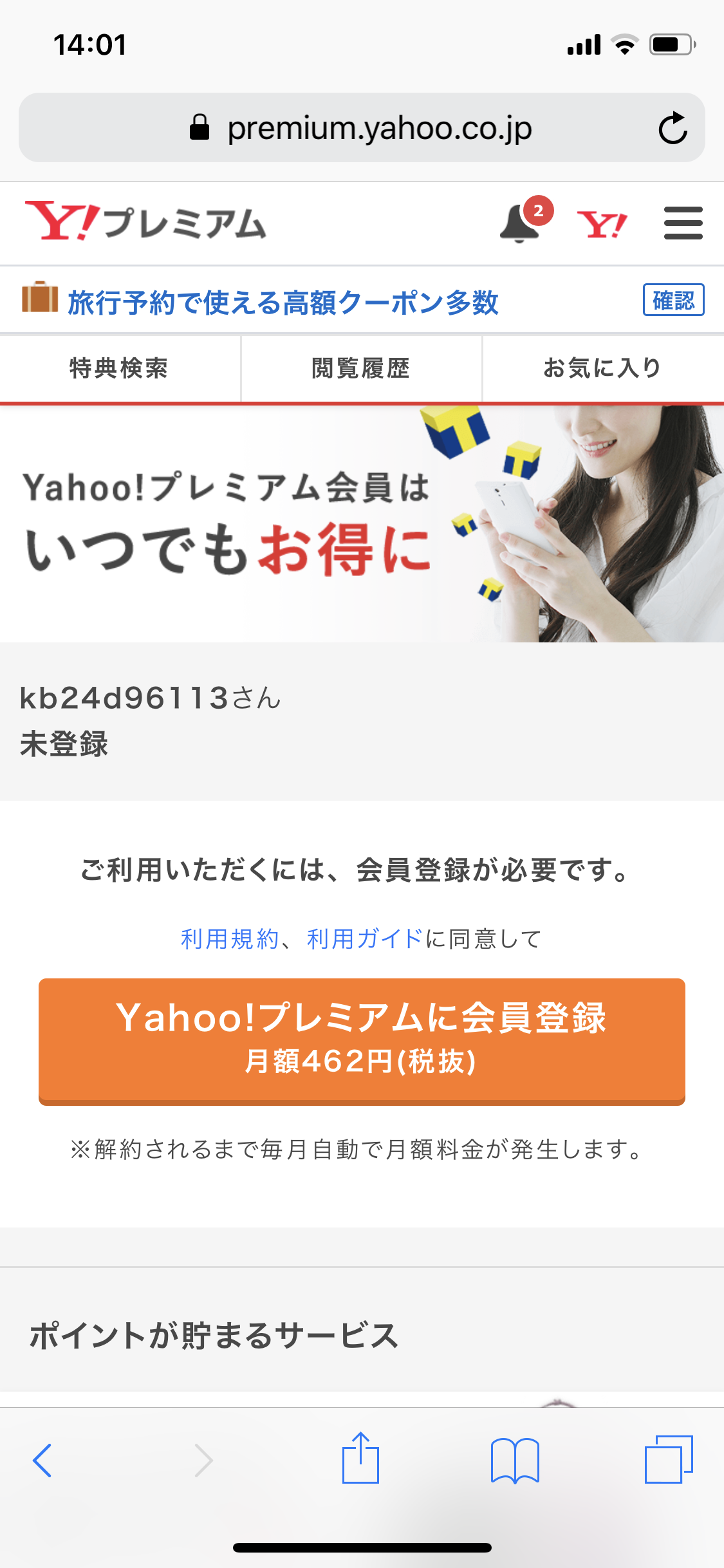
Task: Open the Safari share sheet
Action: (x=360, y=1459)
